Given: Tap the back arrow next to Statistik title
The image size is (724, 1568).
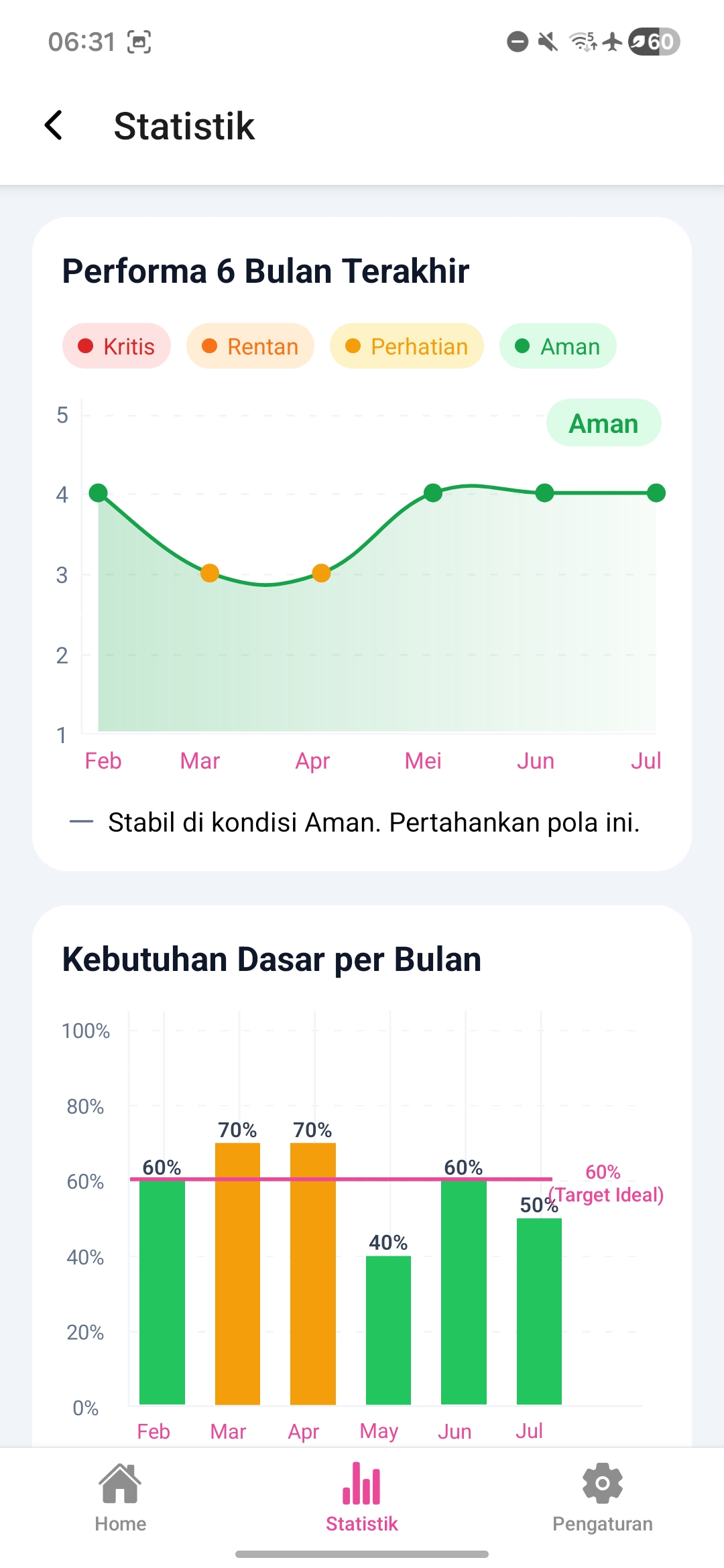Looking at the screenshot, I should (55, 126).
